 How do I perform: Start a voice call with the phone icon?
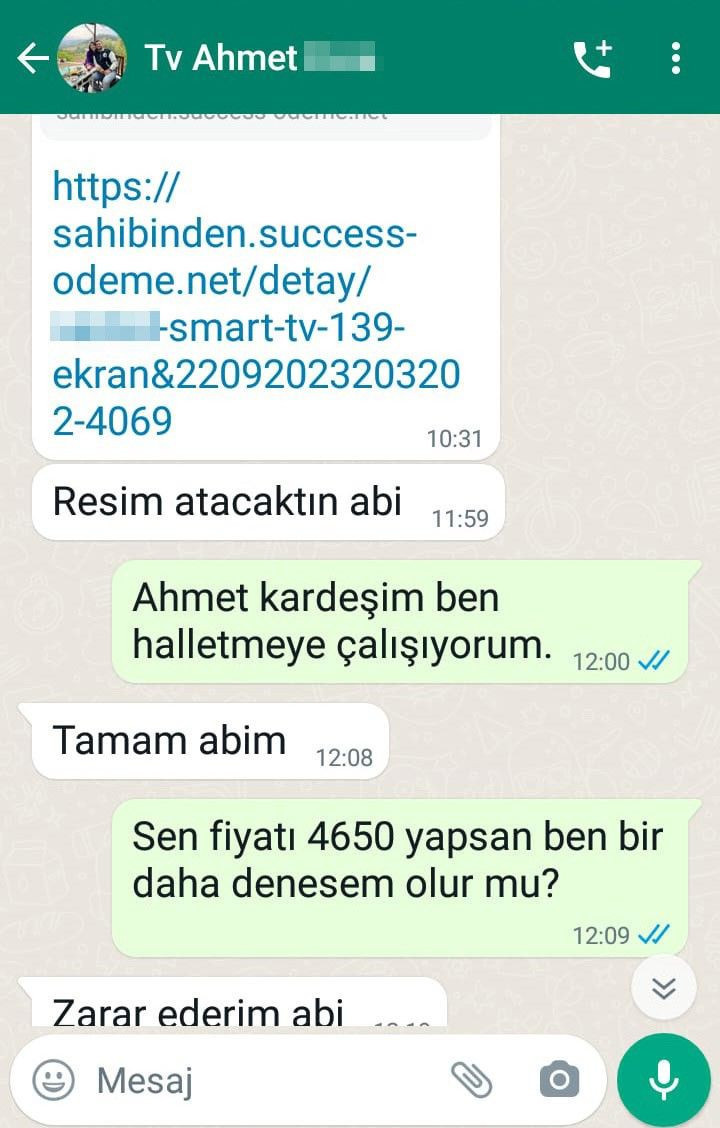592,58
